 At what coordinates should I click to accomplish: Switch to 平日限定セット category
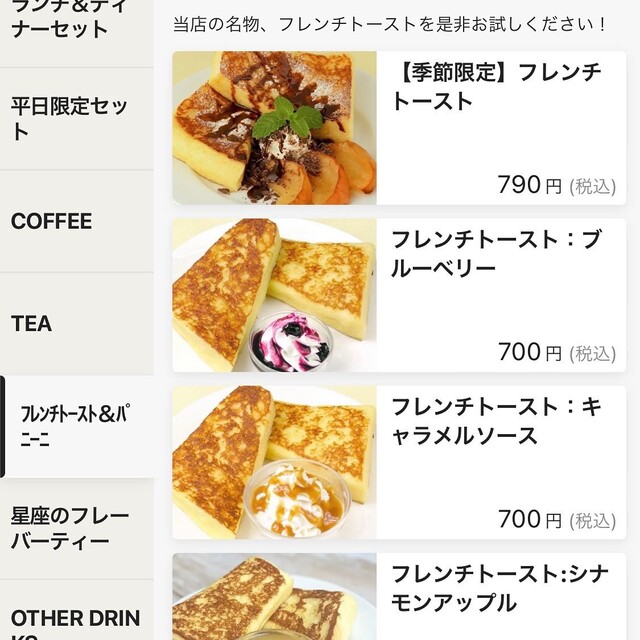coord(76,119)
